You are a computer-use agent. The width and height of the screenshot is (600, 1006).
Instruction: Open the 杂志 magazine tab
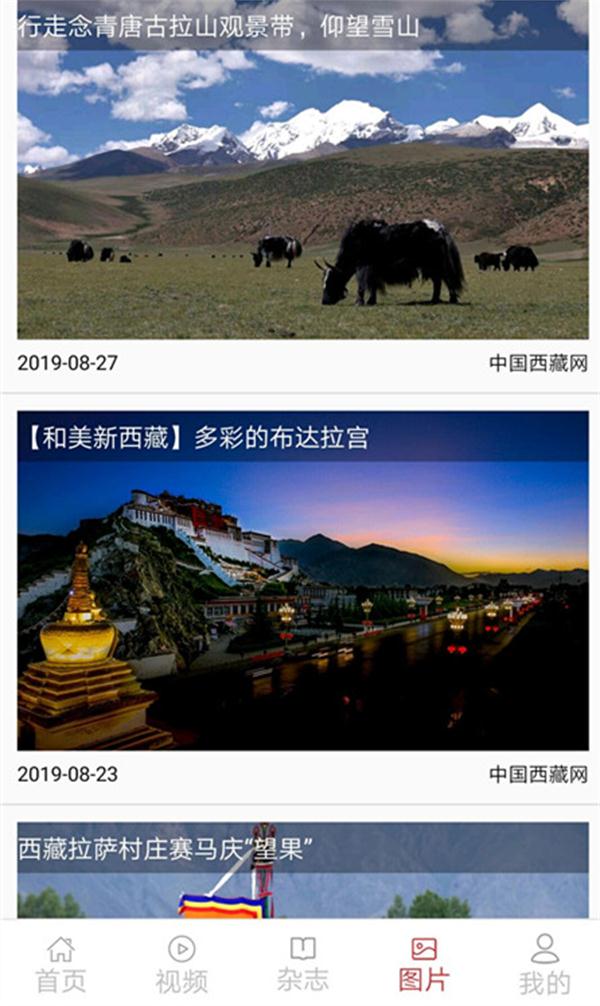coord(302,964)
